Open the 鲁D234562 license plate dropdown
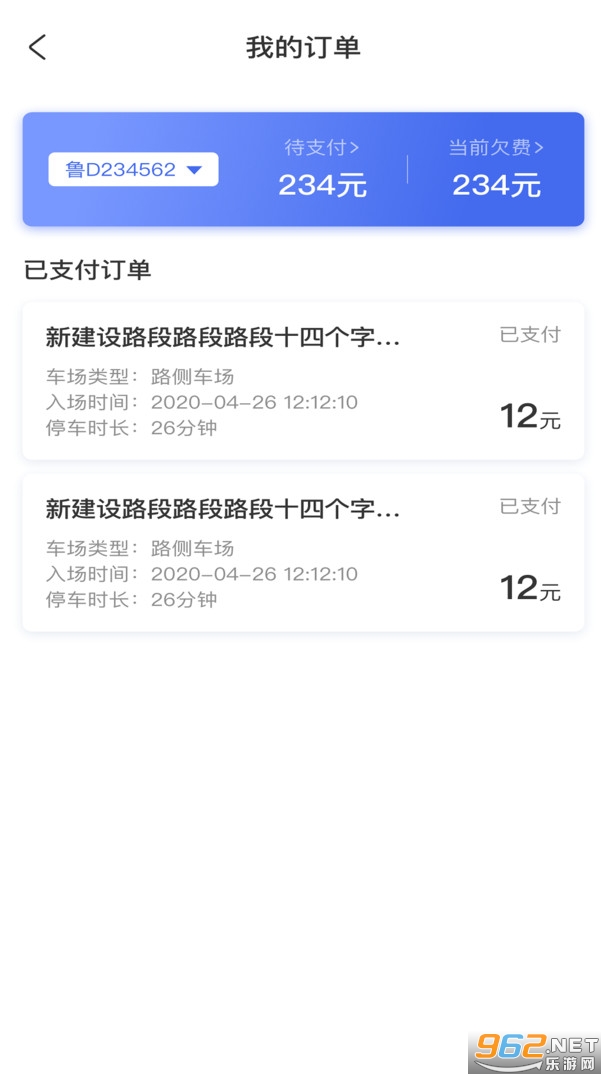 (133, 169)
